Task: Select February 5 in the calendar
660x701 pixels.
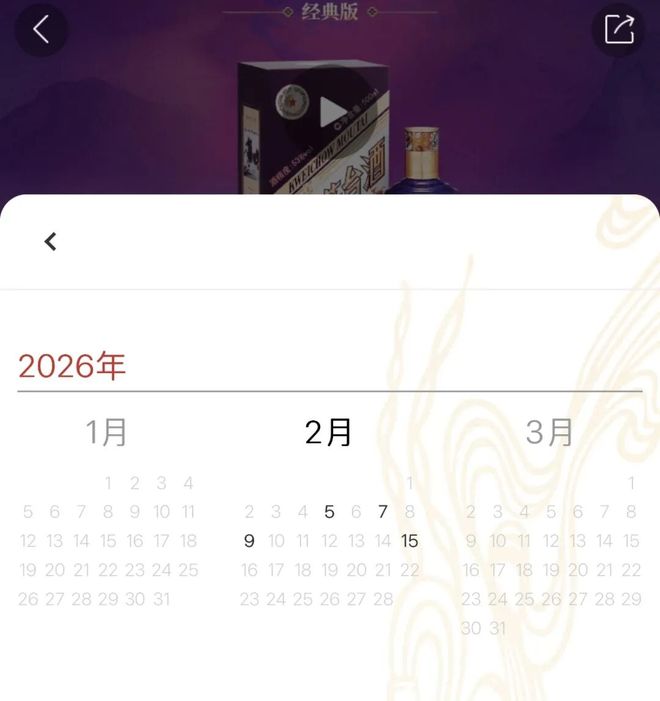Action: (329, 512)
